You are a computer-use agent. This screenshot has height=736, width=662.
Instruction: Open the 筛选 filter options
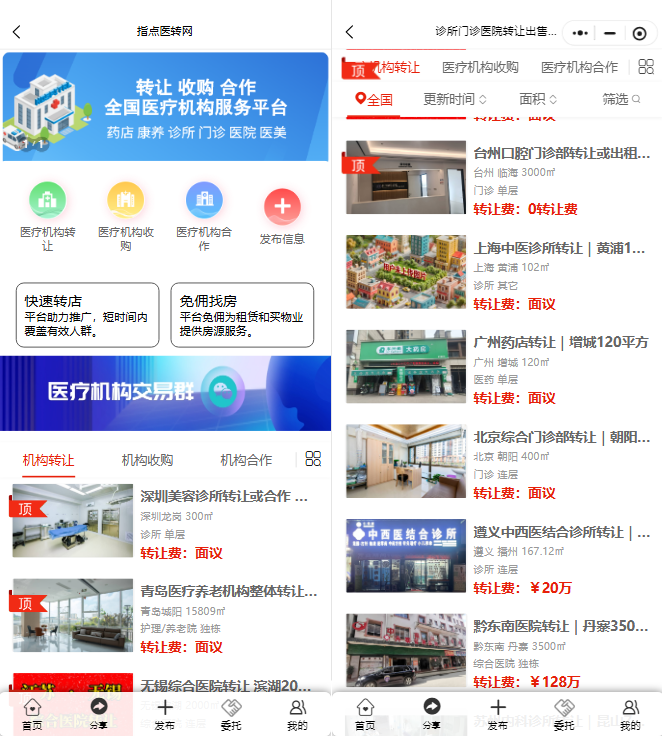[x=620, y=99]
